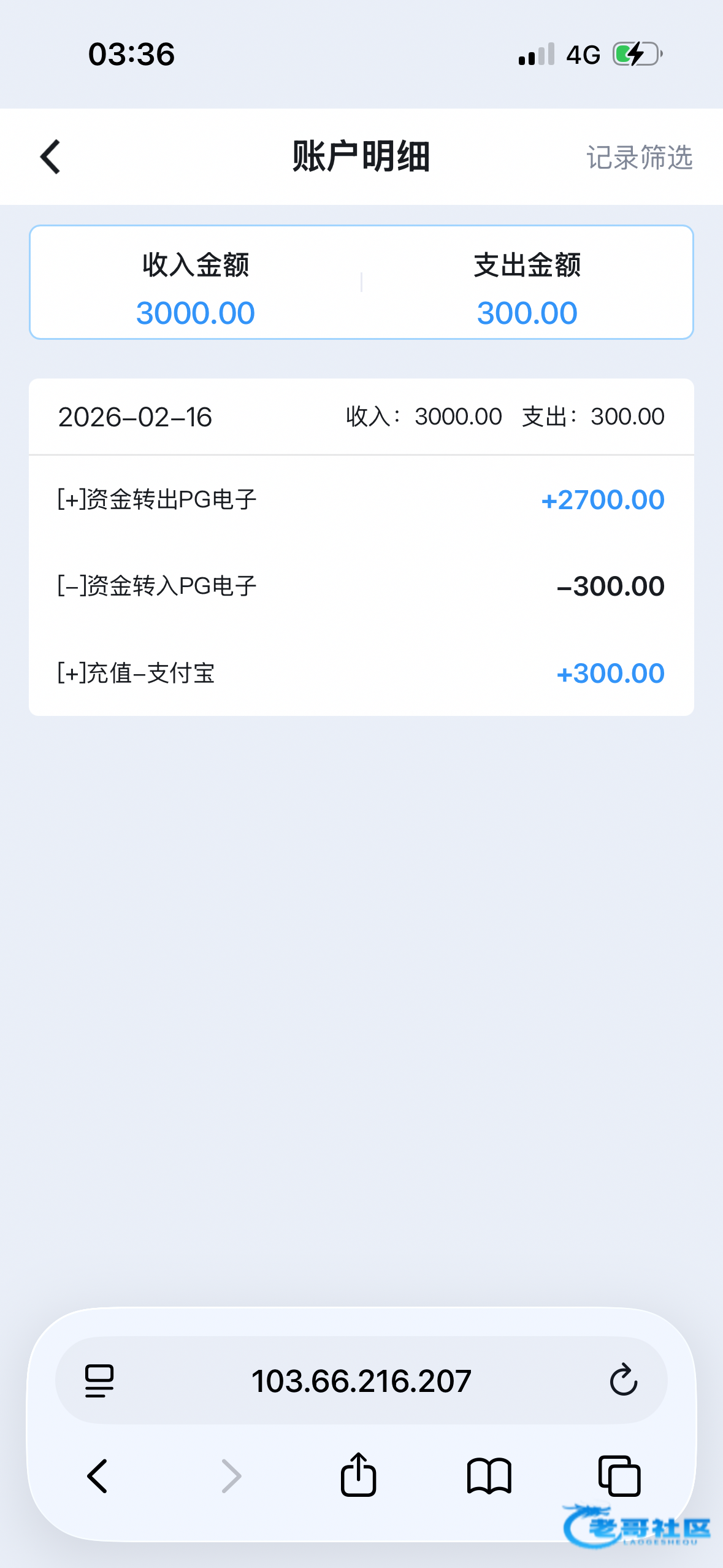Open the 记录筛选 record filter
Screen dimensions: 723x1568
point(639,158)
